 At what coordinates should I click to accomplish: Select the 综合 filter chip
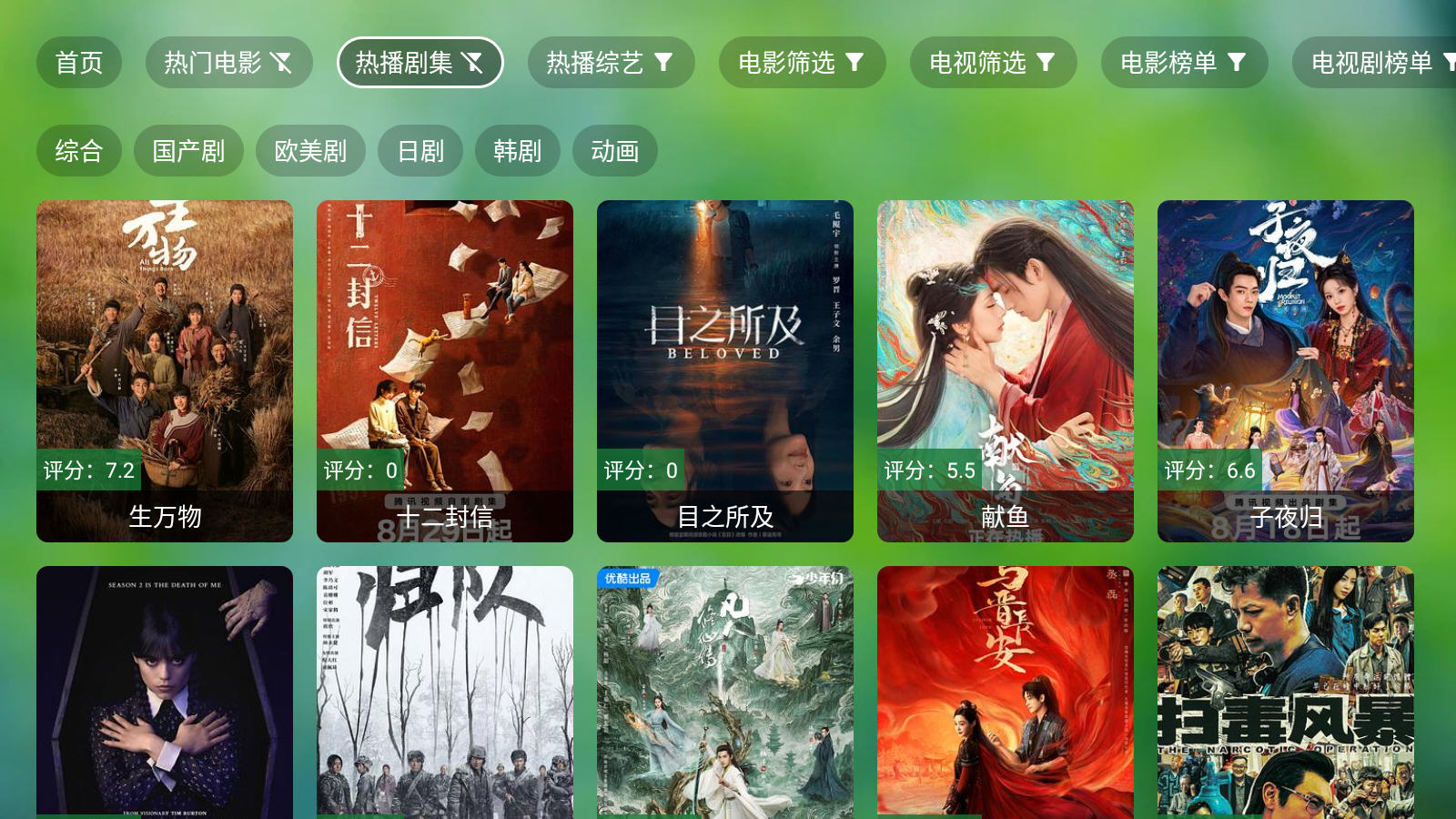79,151
